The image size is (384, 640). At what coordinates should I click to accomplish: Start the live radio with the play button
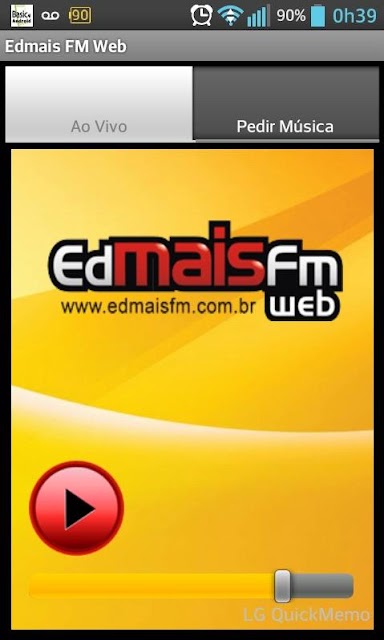pos(77,508)
